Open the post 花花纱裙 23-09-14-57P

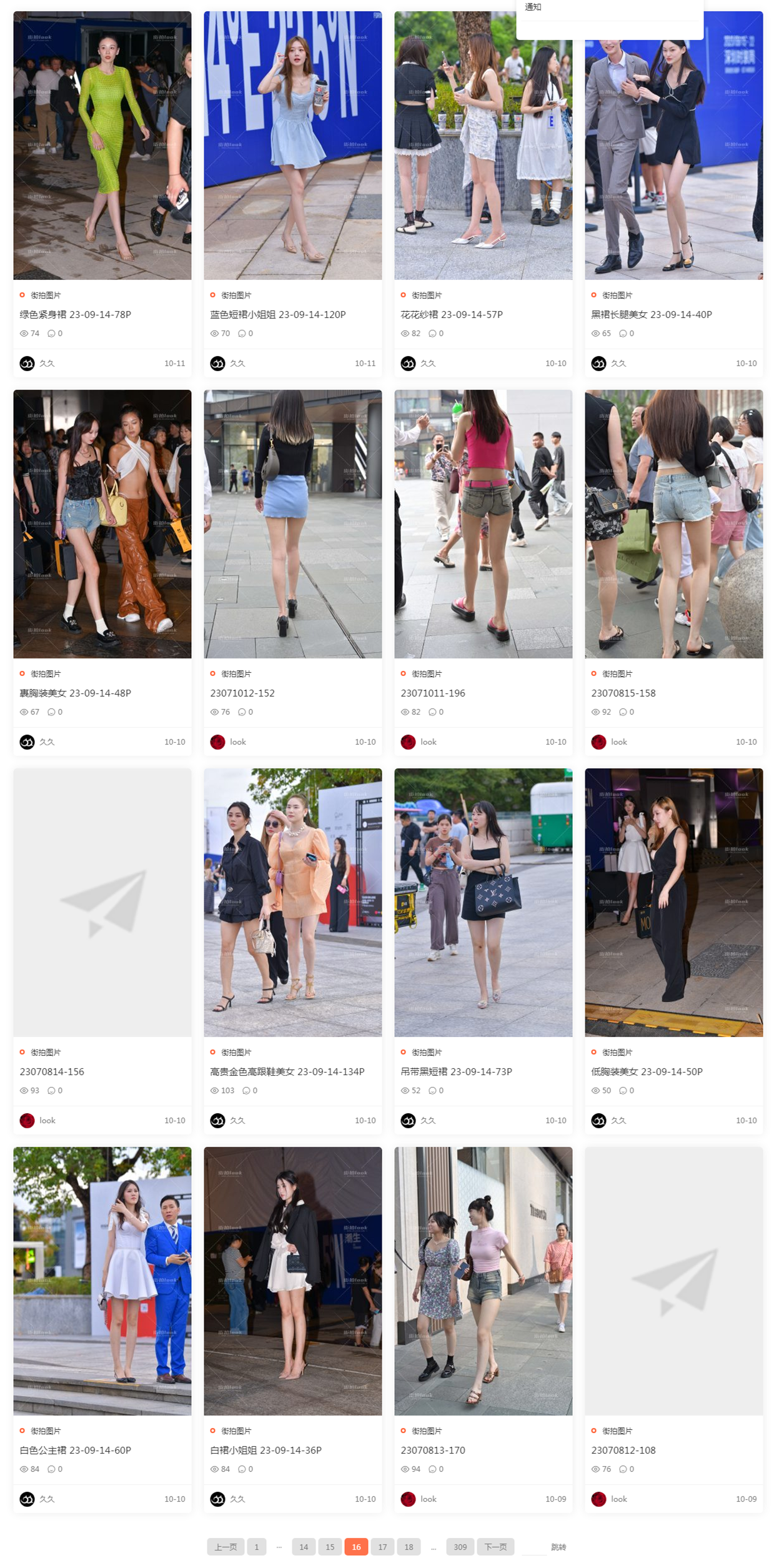[x=451, y=314]
